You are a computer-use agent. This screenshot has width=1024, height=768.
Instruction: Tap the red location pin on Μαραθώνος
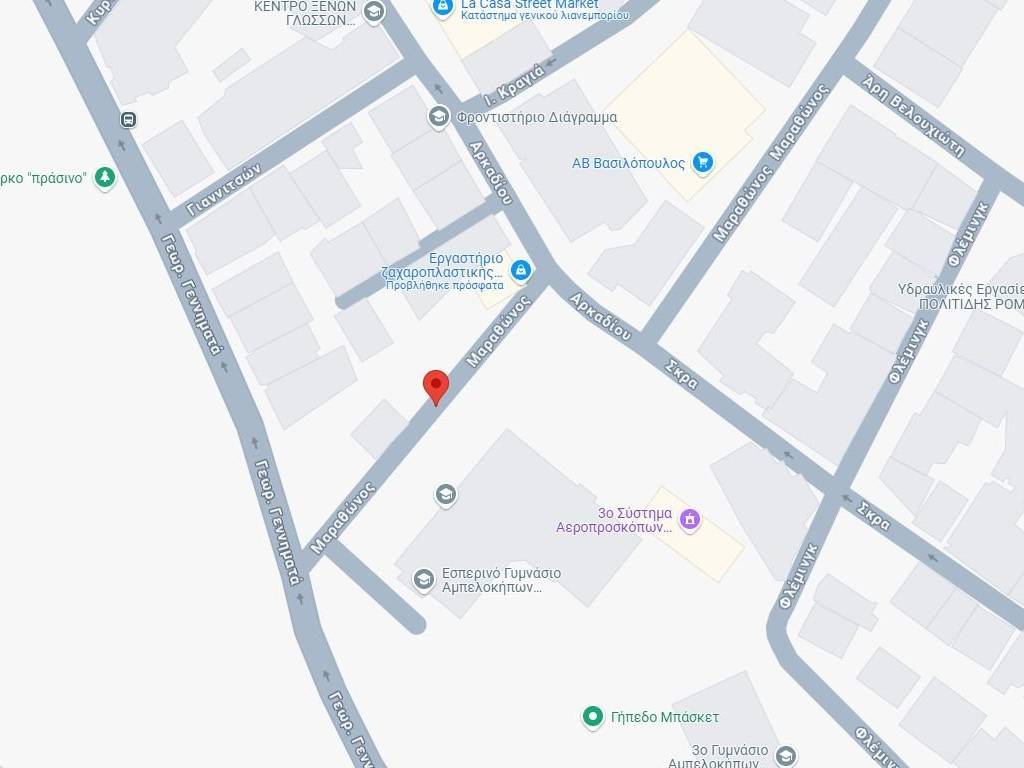point(435,386)
